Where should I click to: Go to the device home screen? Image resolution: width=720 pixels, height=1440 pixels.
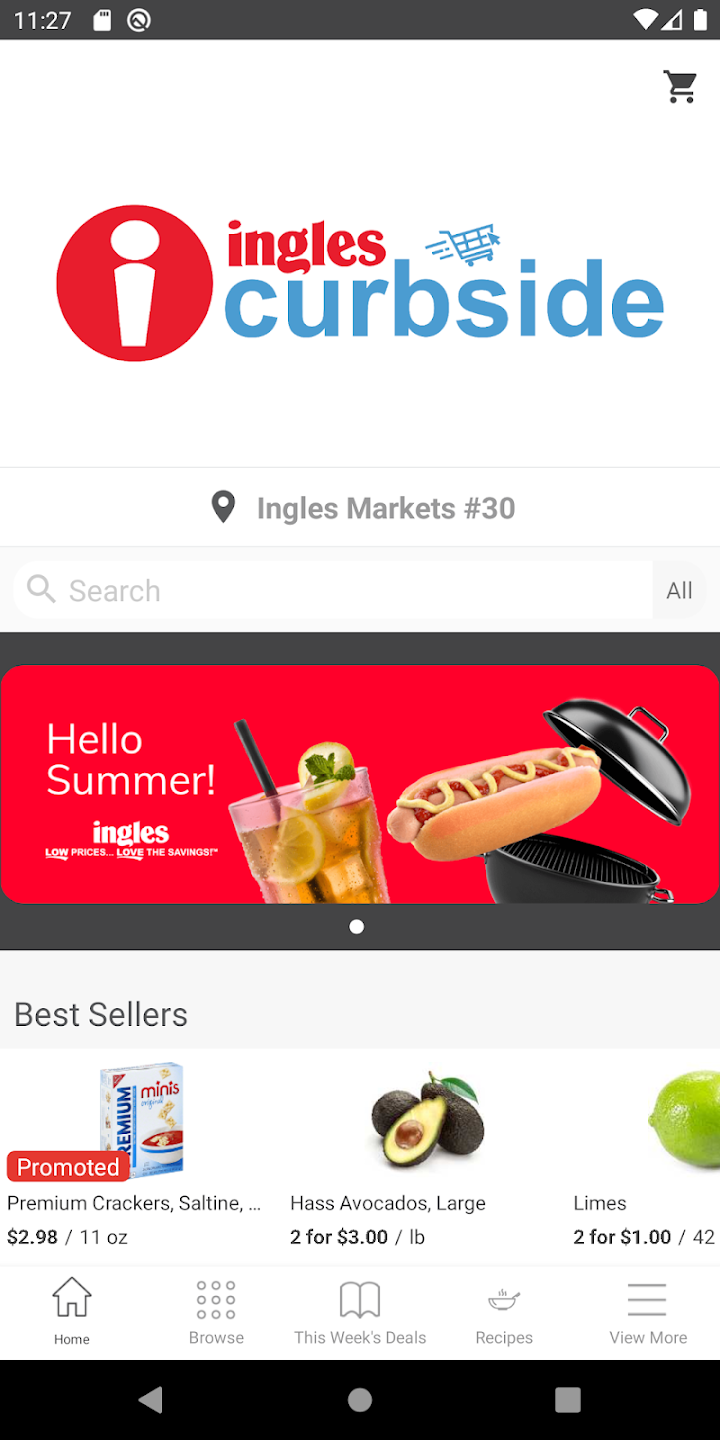point(360,1400)
